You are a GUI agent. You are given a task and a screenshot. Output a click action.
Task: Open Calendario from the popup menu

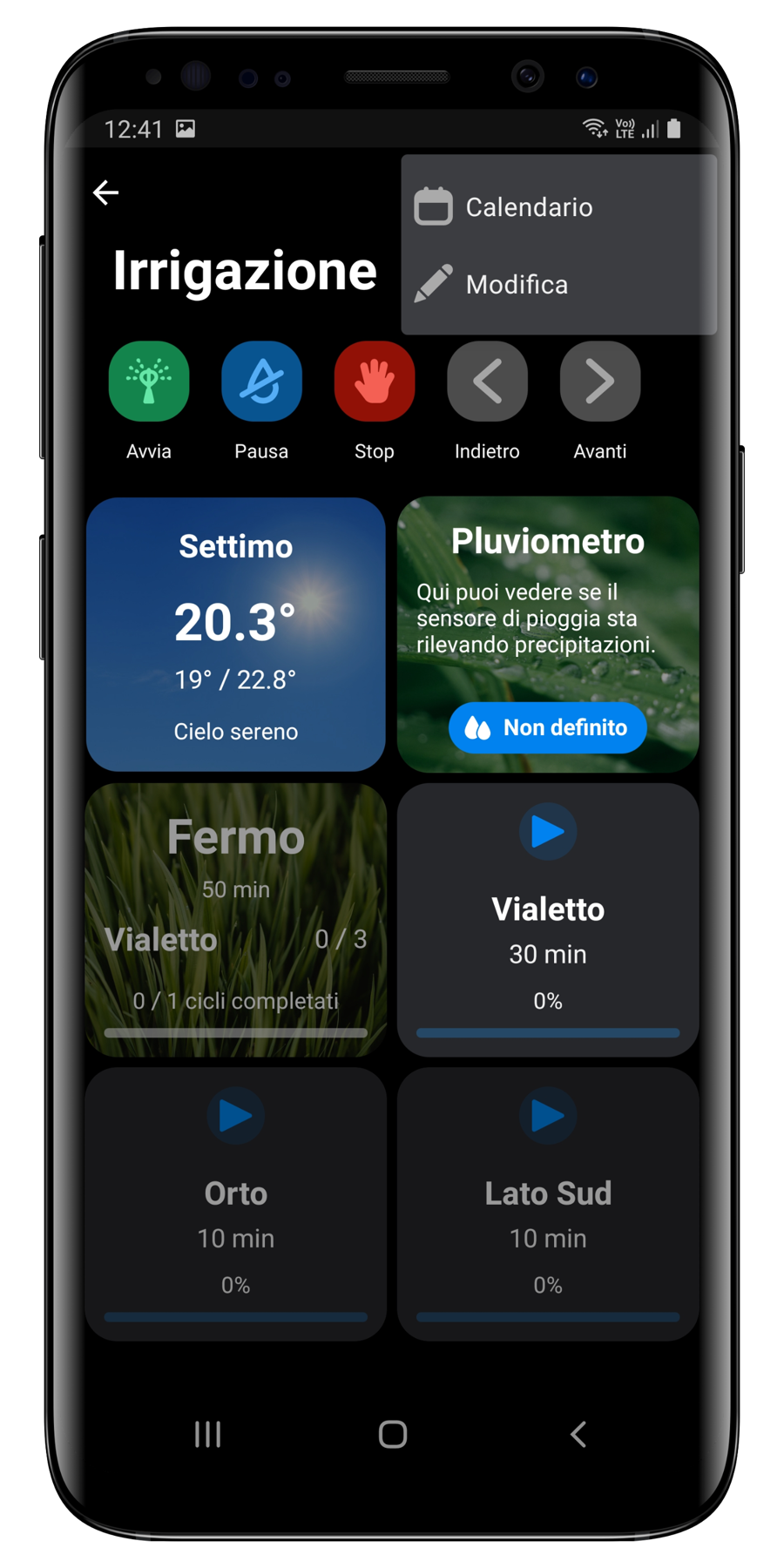[528, 207]
